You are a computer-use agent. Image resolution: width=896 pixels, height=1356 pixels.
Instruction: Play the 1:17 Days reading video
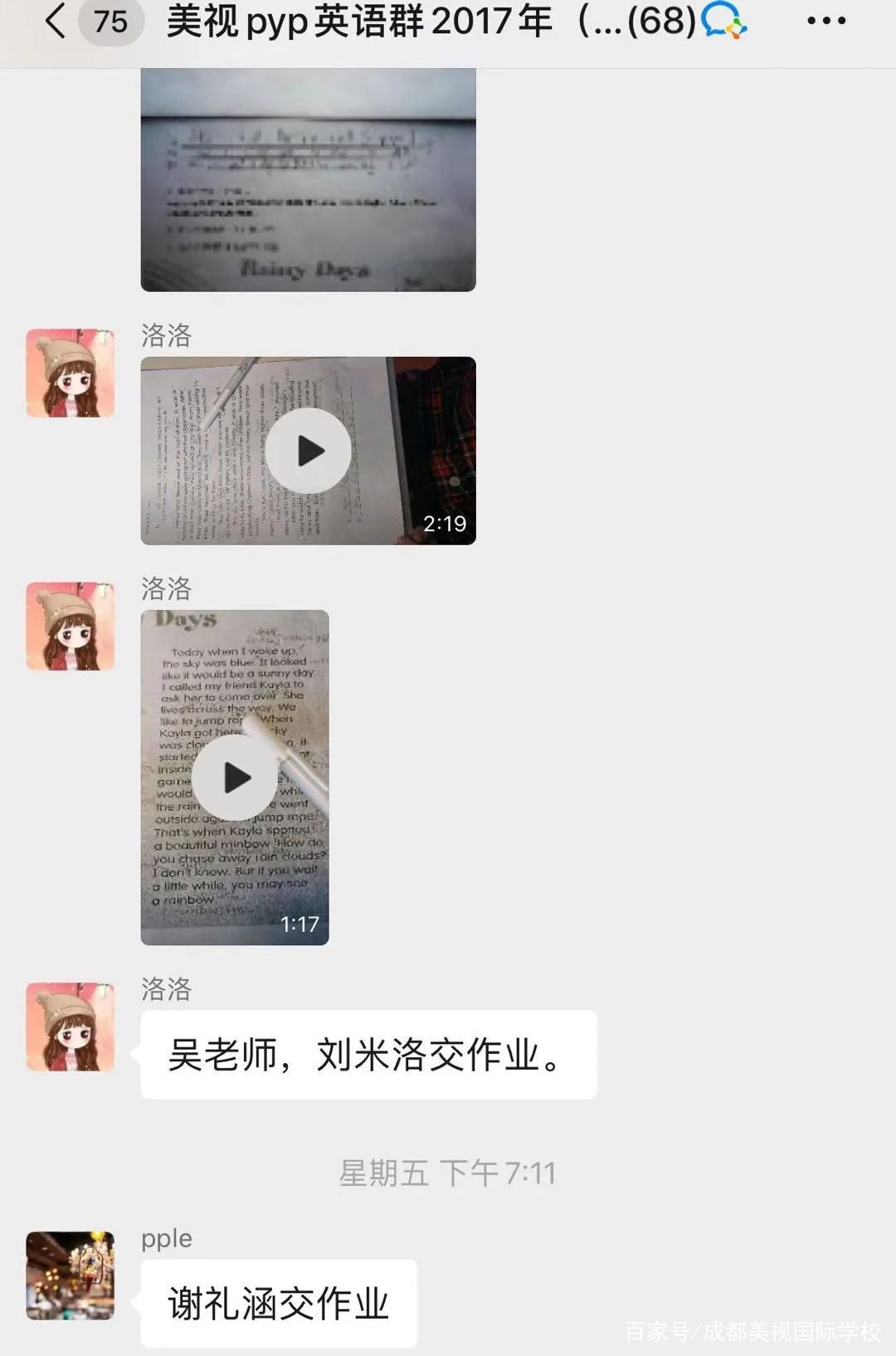(235, 778)
